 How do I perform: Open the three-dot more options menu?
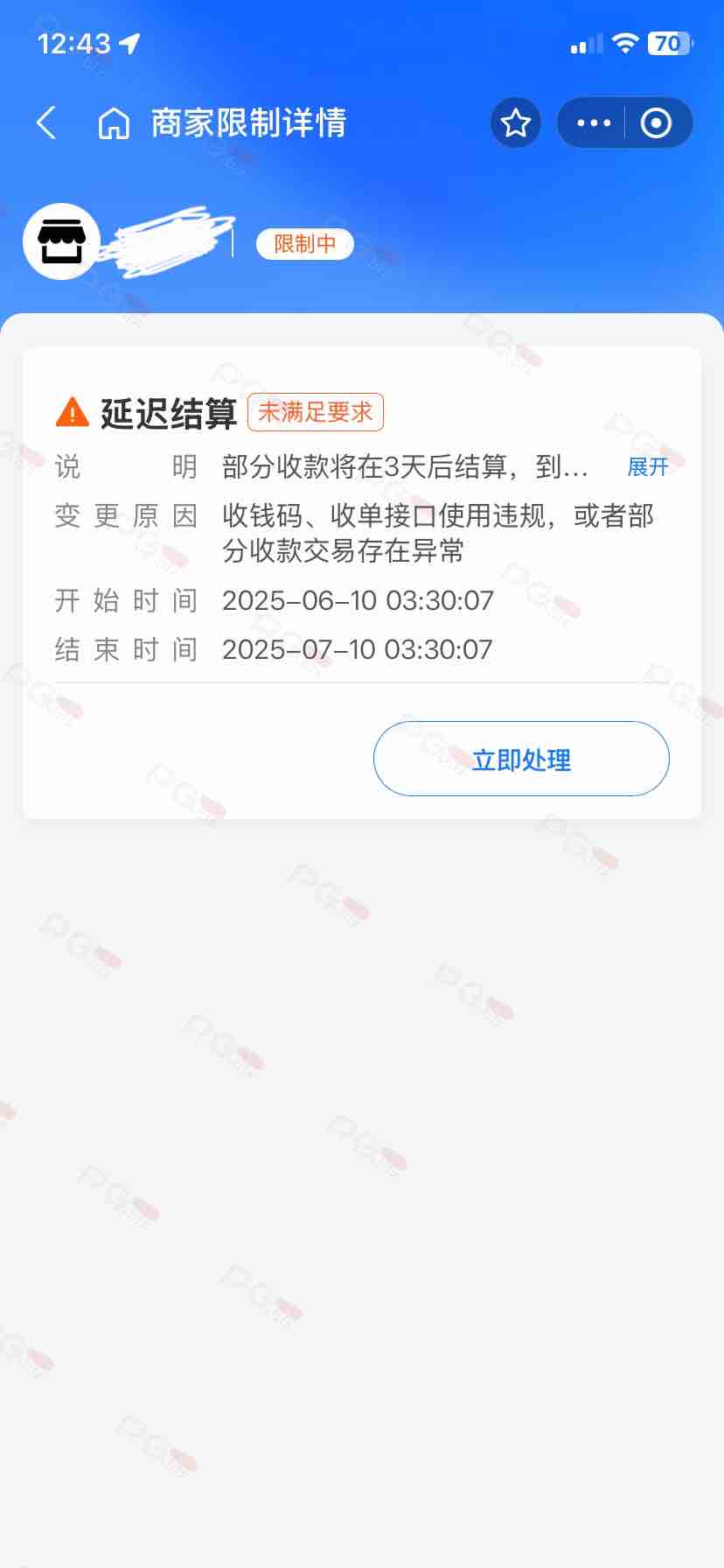pyautogui.click(x=594, y=123)
